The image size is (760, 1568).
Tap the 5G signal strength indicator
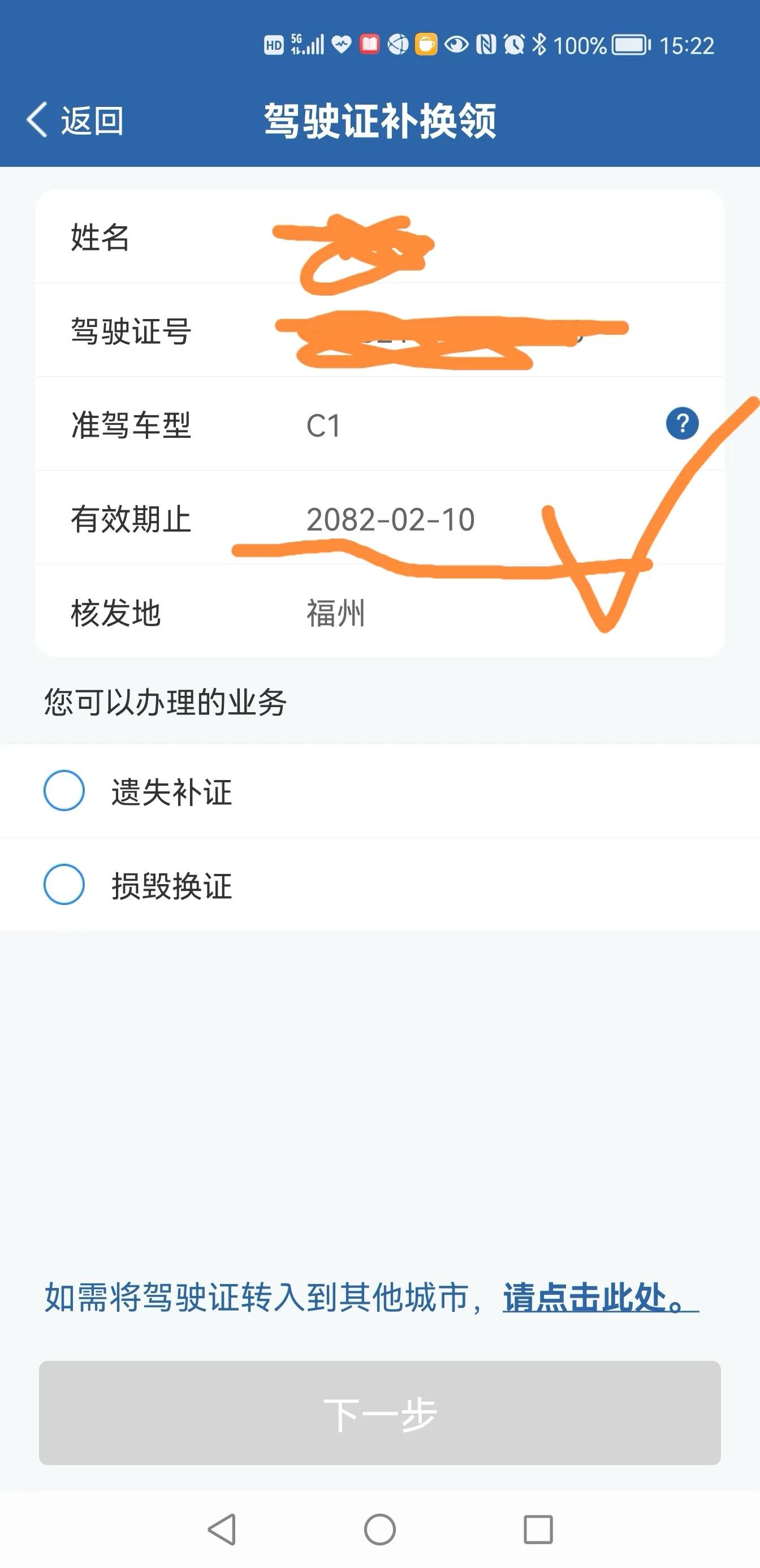point(307,44)
